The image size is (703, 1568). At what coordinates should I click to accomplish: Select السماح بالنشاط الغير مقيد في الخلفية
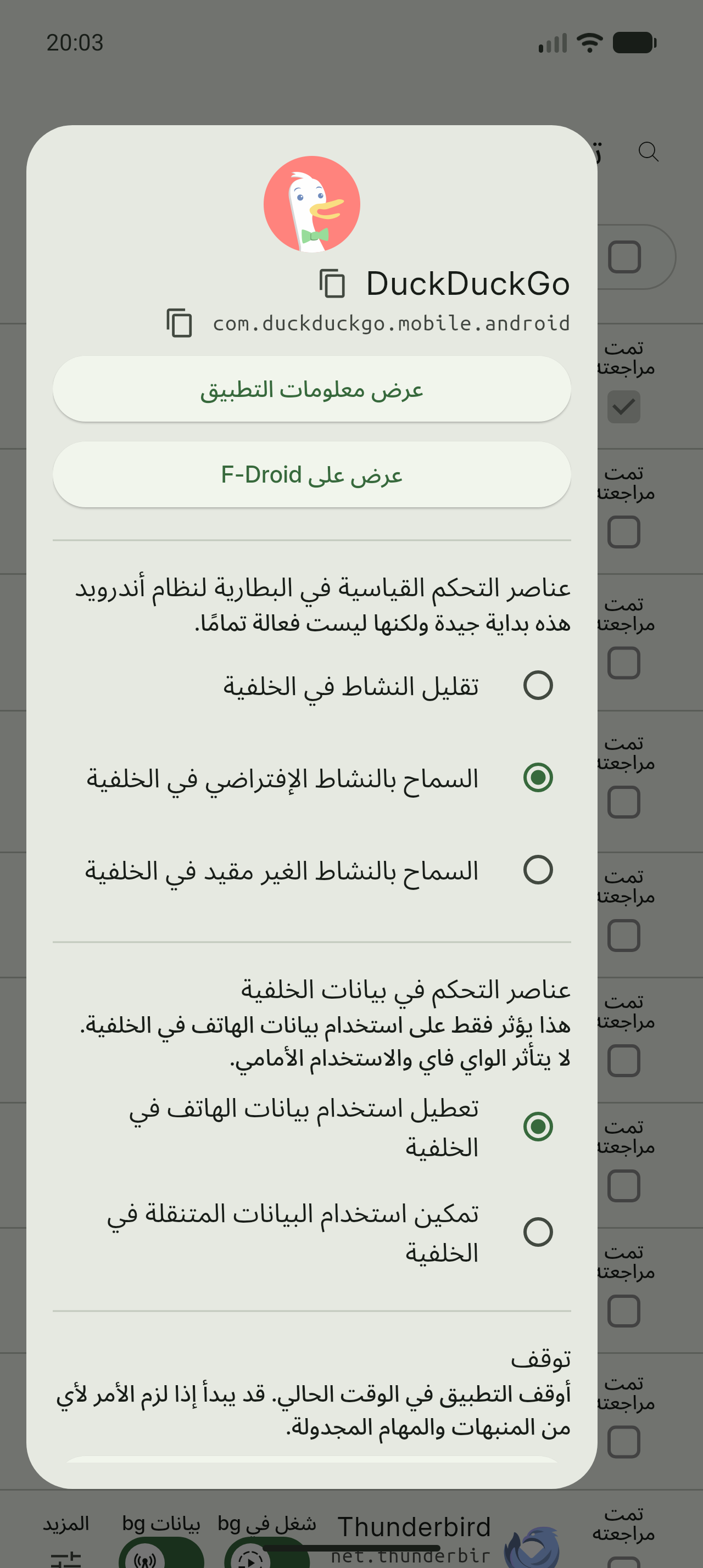point(311,870)
